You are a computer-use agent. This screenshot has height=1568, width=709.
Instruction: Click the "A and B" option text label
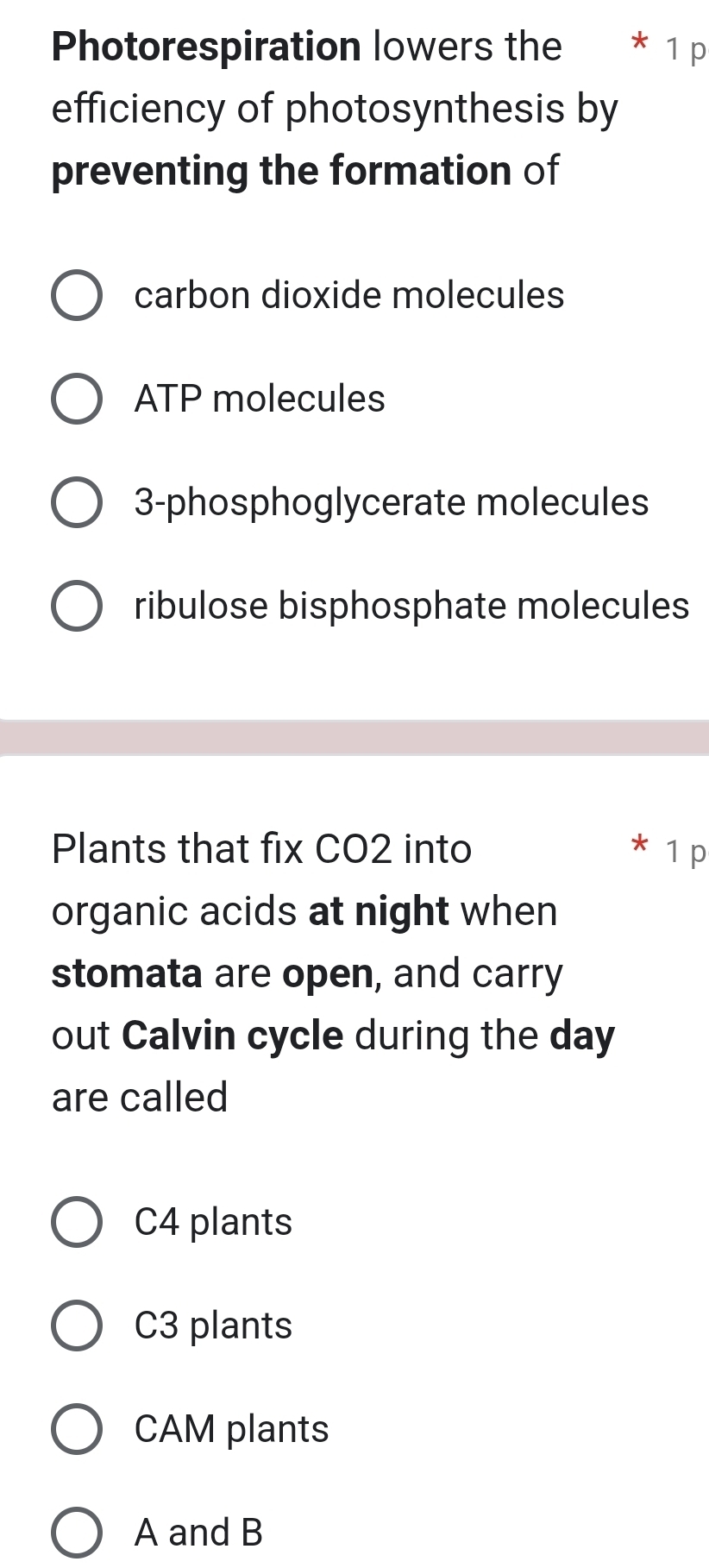pyautogui.click(x=198, y=1533)
